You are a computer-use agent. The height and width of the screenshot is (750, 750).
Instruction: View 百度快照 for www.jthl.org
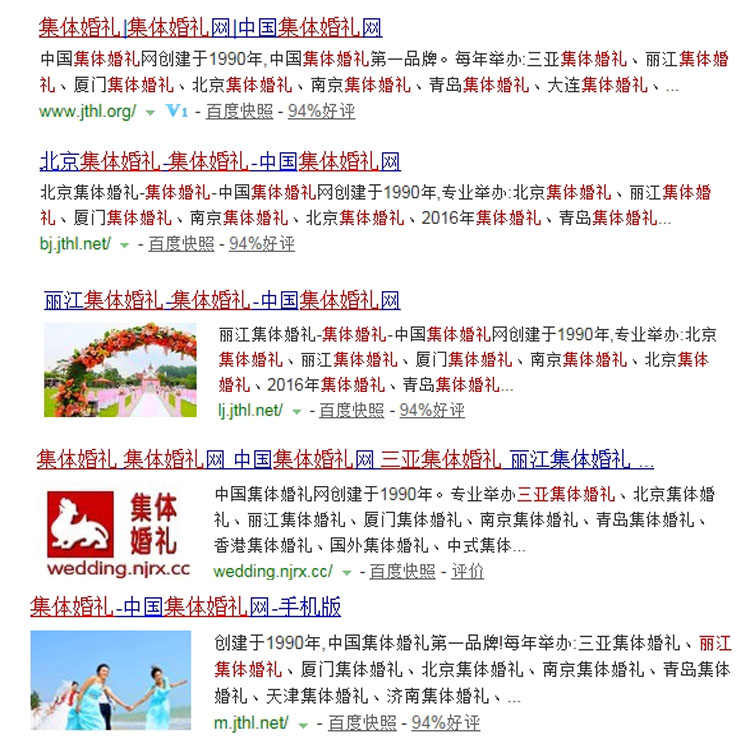point(239,111)
